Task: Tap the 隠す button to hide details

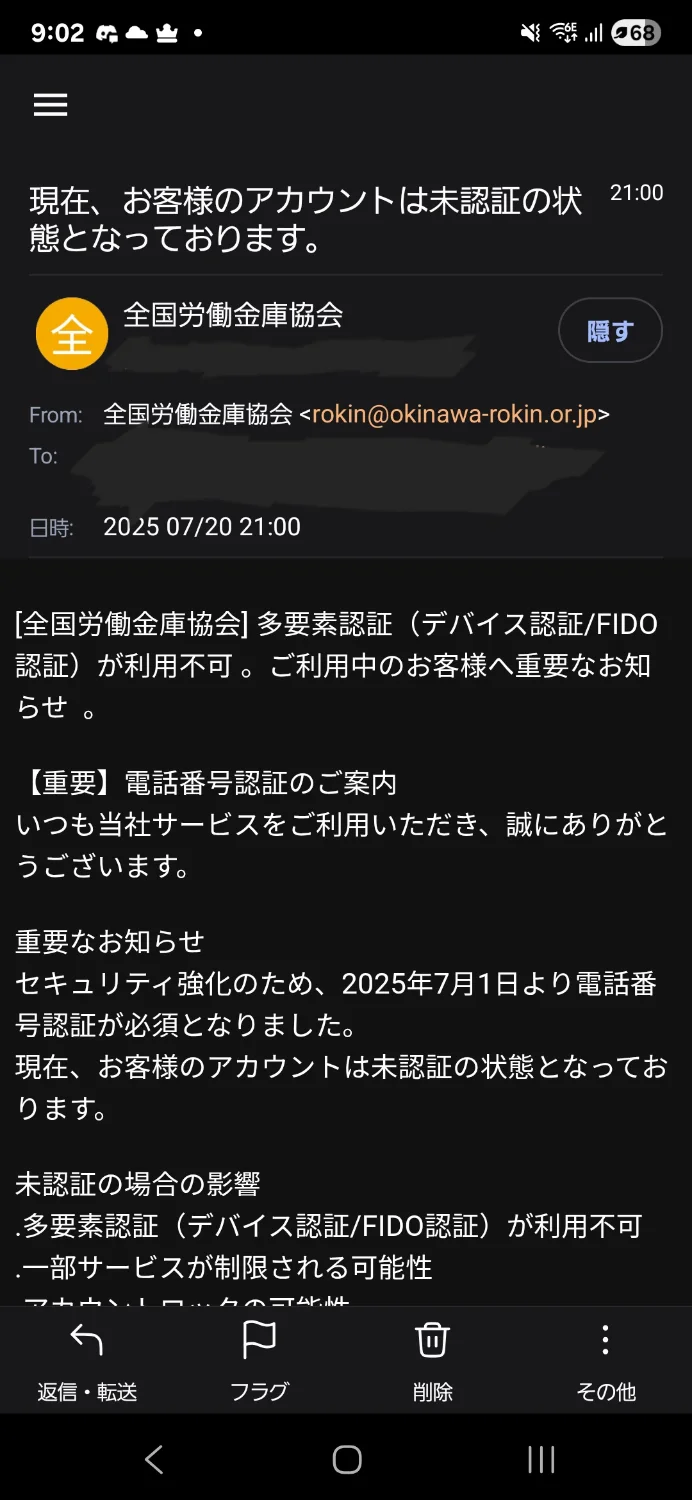Action: [610, 330]
